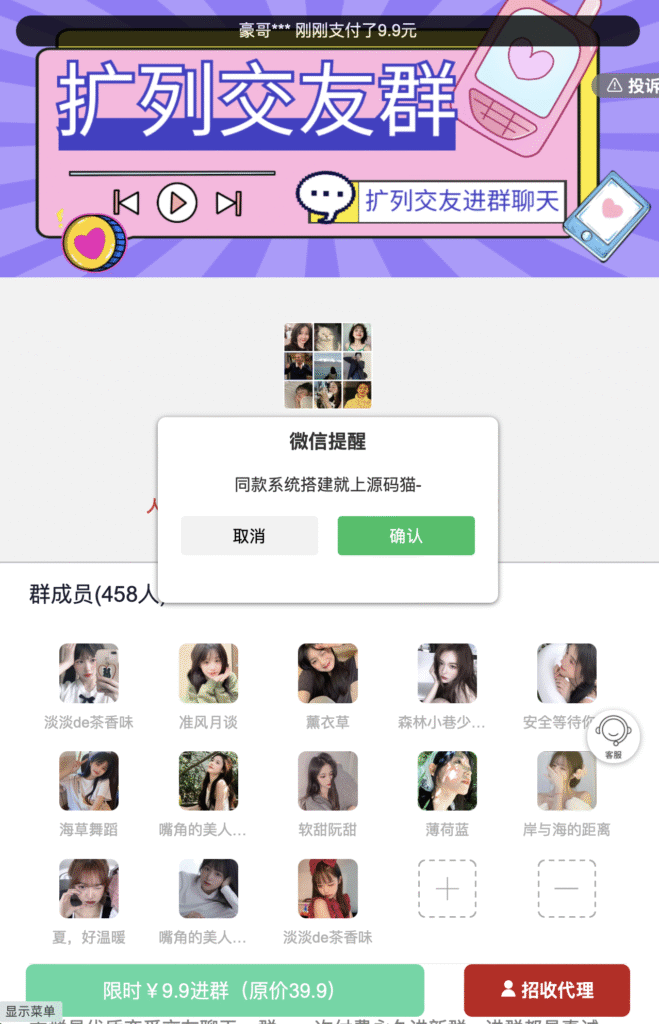Open member 森林小巷少…'s avatar

pos(447,673)
